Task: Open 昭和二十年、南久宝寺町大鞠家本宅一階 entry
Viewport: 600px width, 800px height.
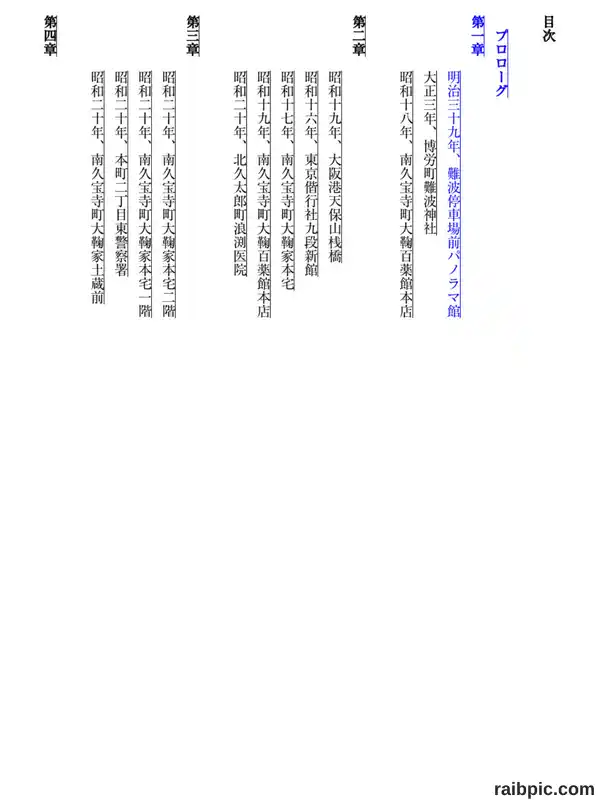Action: coord(145,194)
